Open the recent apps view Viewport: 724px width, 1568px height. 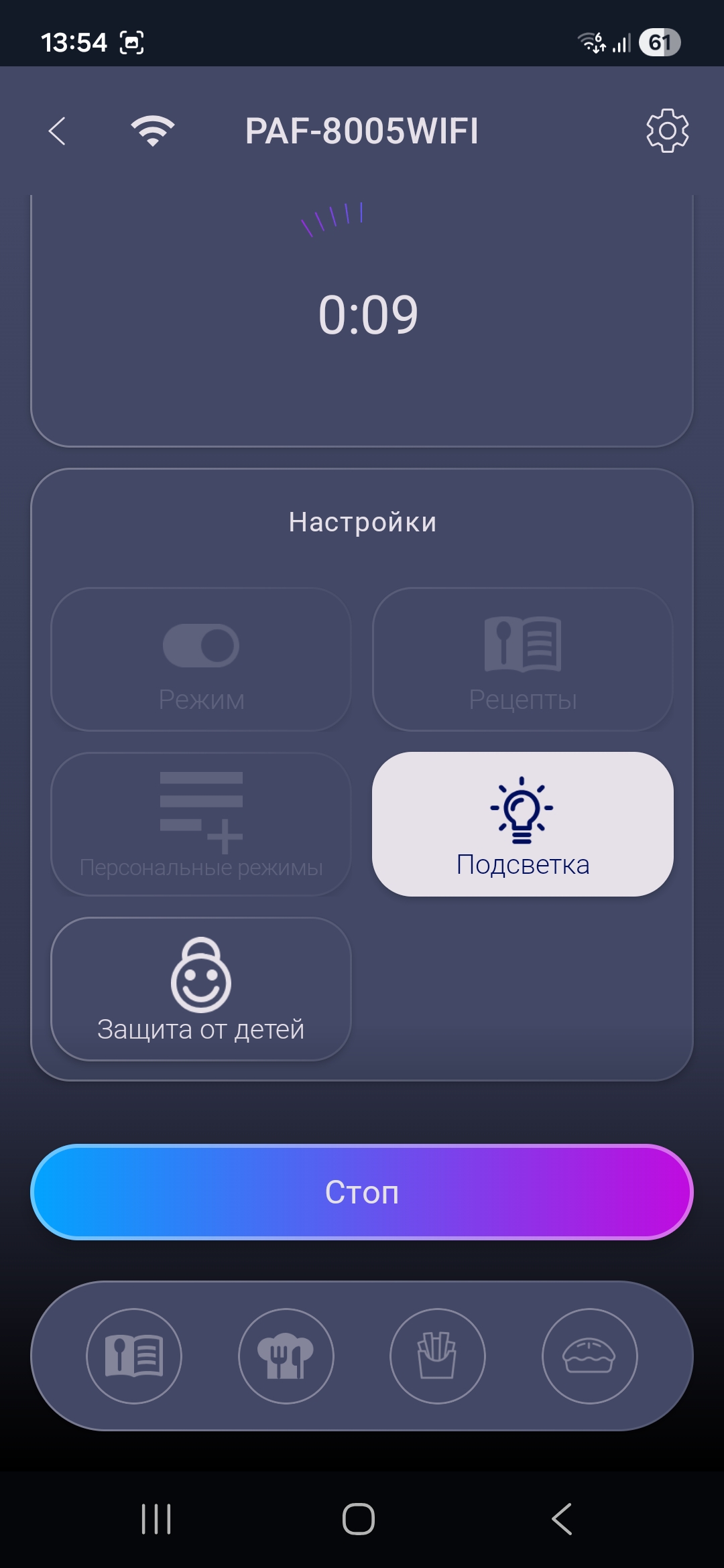click(156, 1519)
